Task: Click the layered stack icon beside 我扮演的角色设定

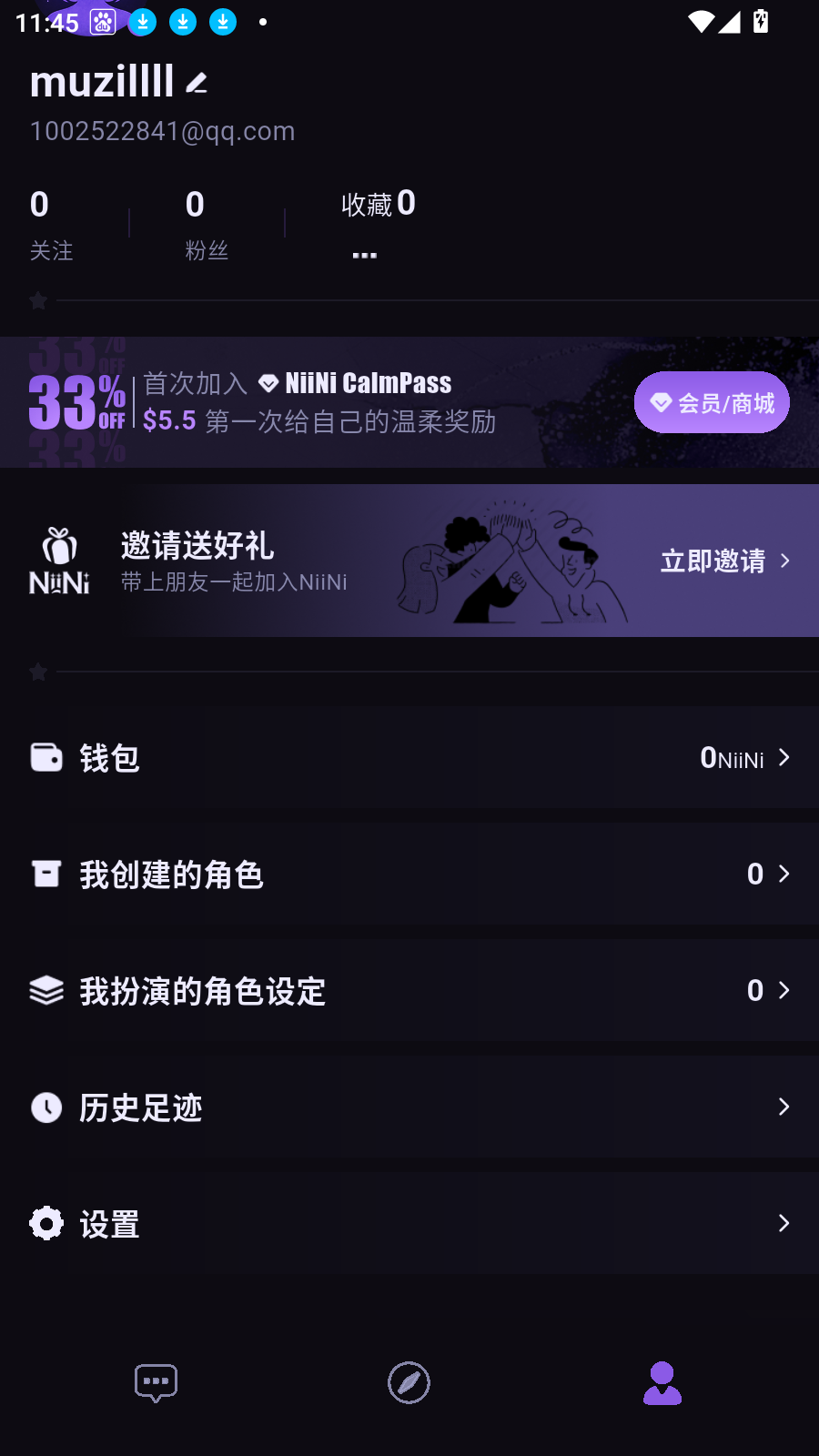Action: pos(46,990)
